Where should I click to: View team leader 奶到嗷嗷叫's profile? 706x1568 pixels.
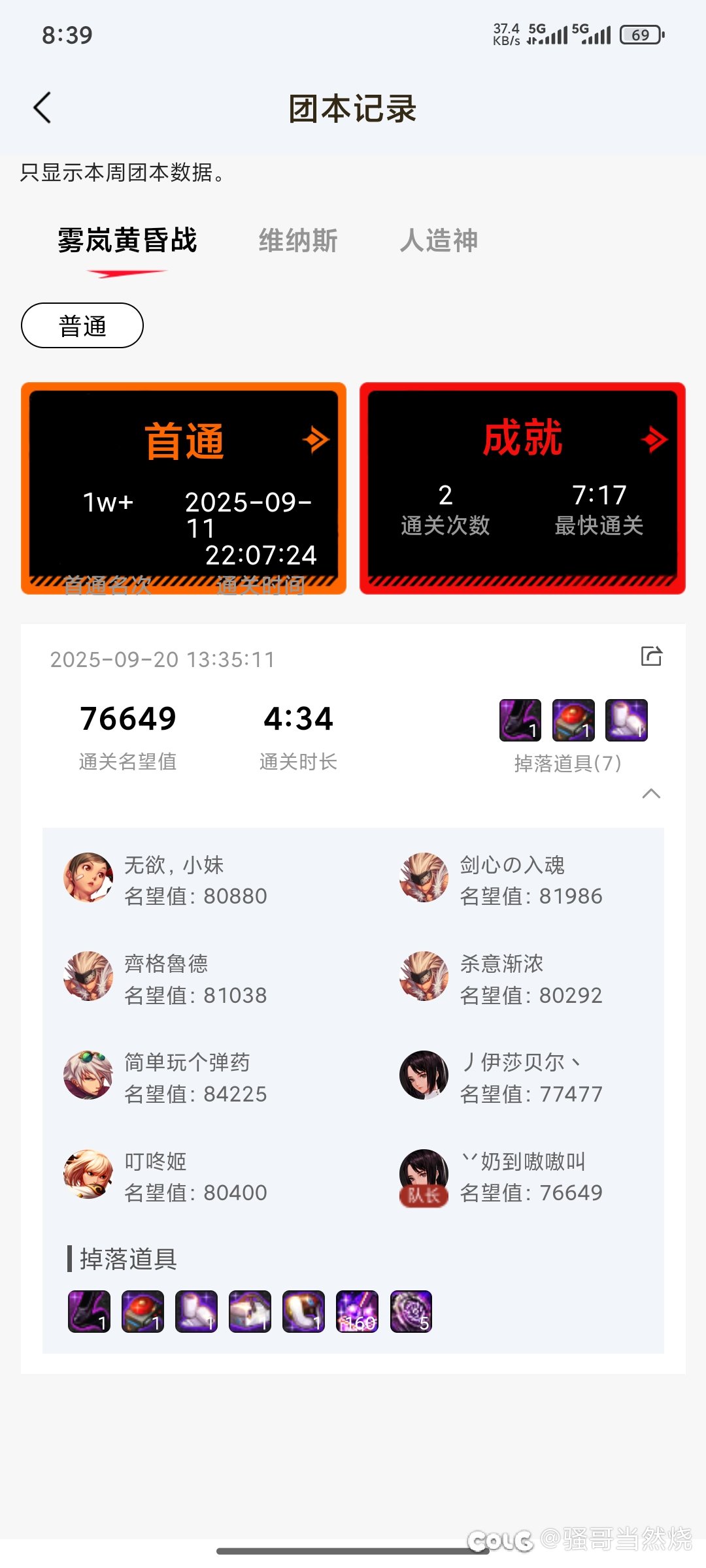(424, 1175)
